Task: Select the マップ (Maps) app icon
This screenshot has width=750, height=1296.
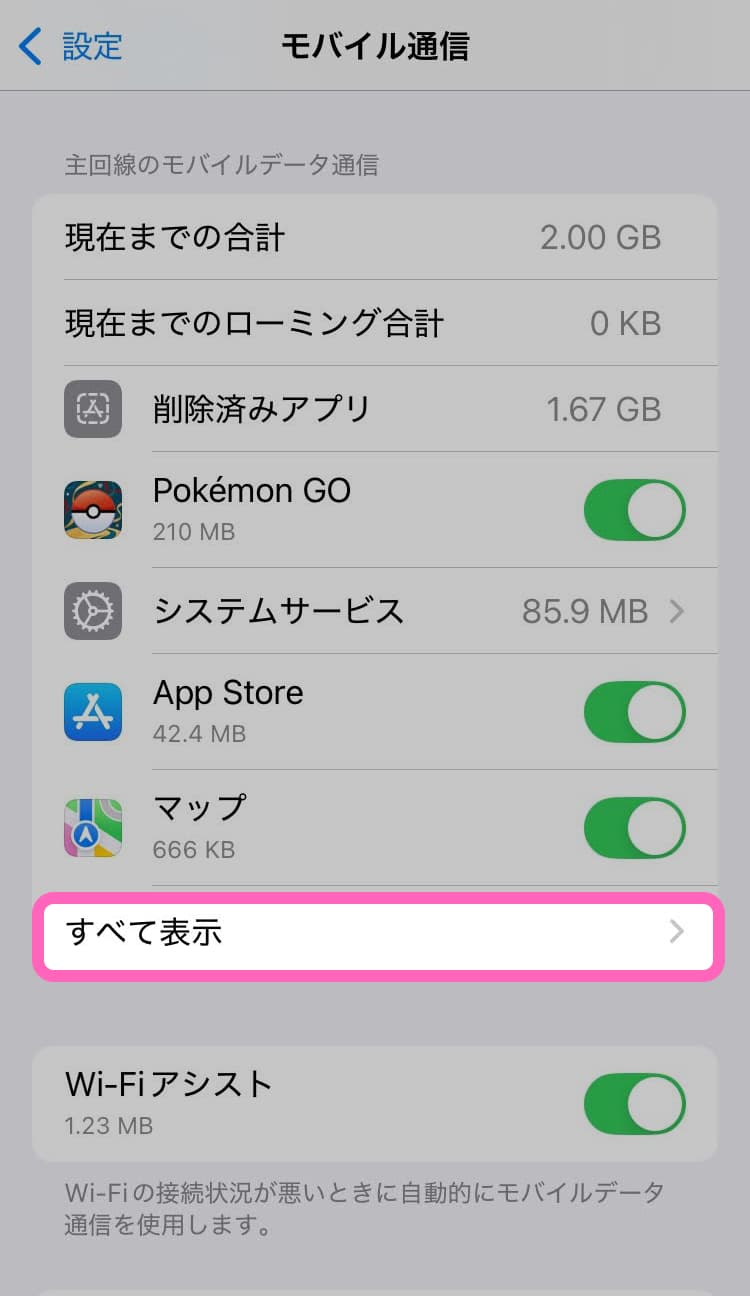Action: 93,827
